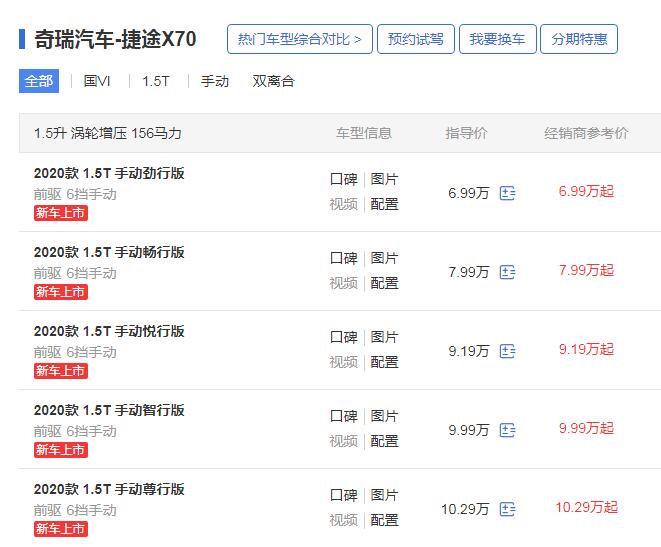The width and height of the screenshot is (661, 547).
Task: Switch to the 国VI filter tab
Action: click(x=97, y=81)
